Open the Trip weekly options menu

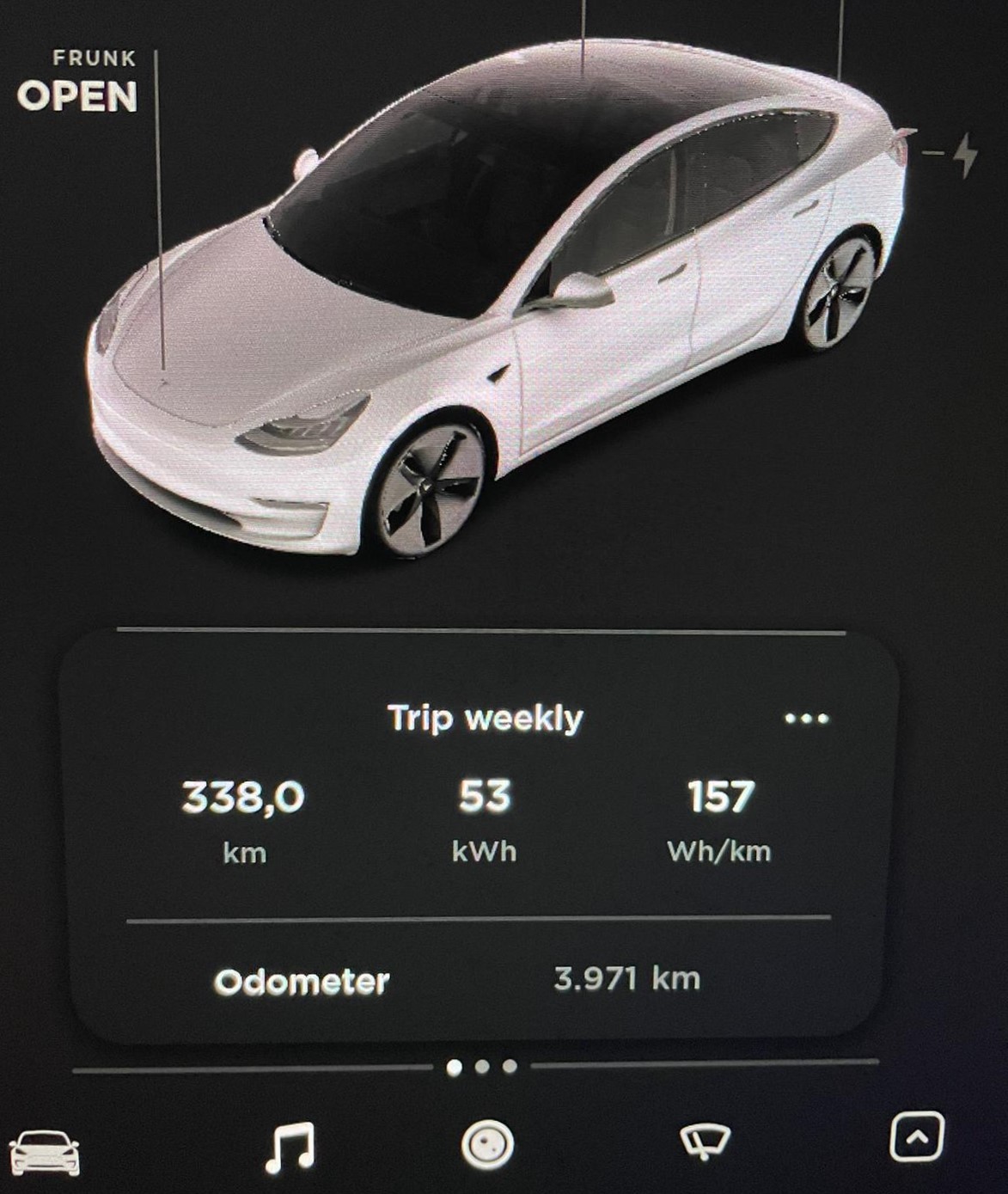tap(807, 719)
